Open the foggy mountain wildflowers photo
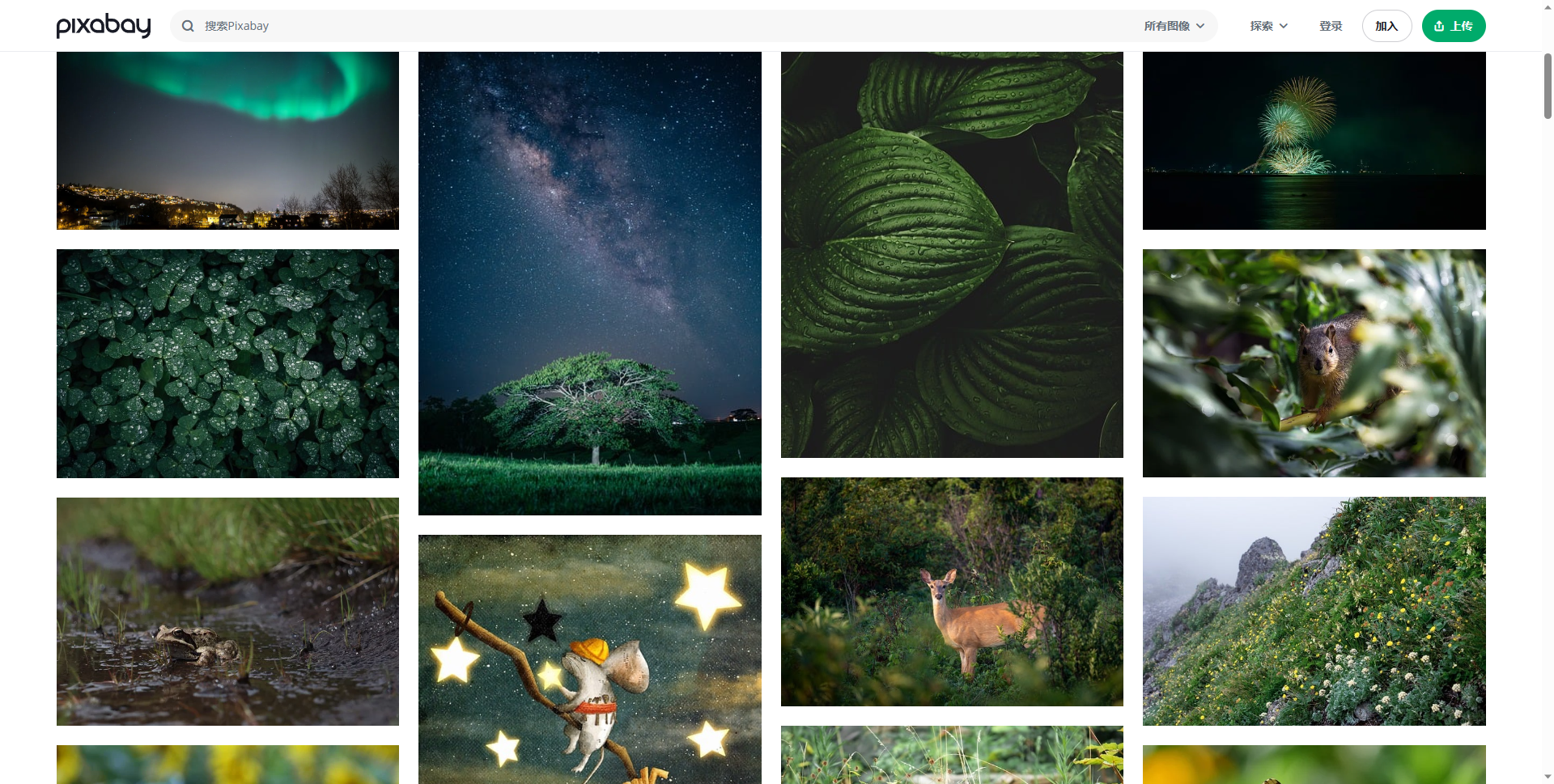The width and height of the screenshot is (1554, 784). point(1314,611)
